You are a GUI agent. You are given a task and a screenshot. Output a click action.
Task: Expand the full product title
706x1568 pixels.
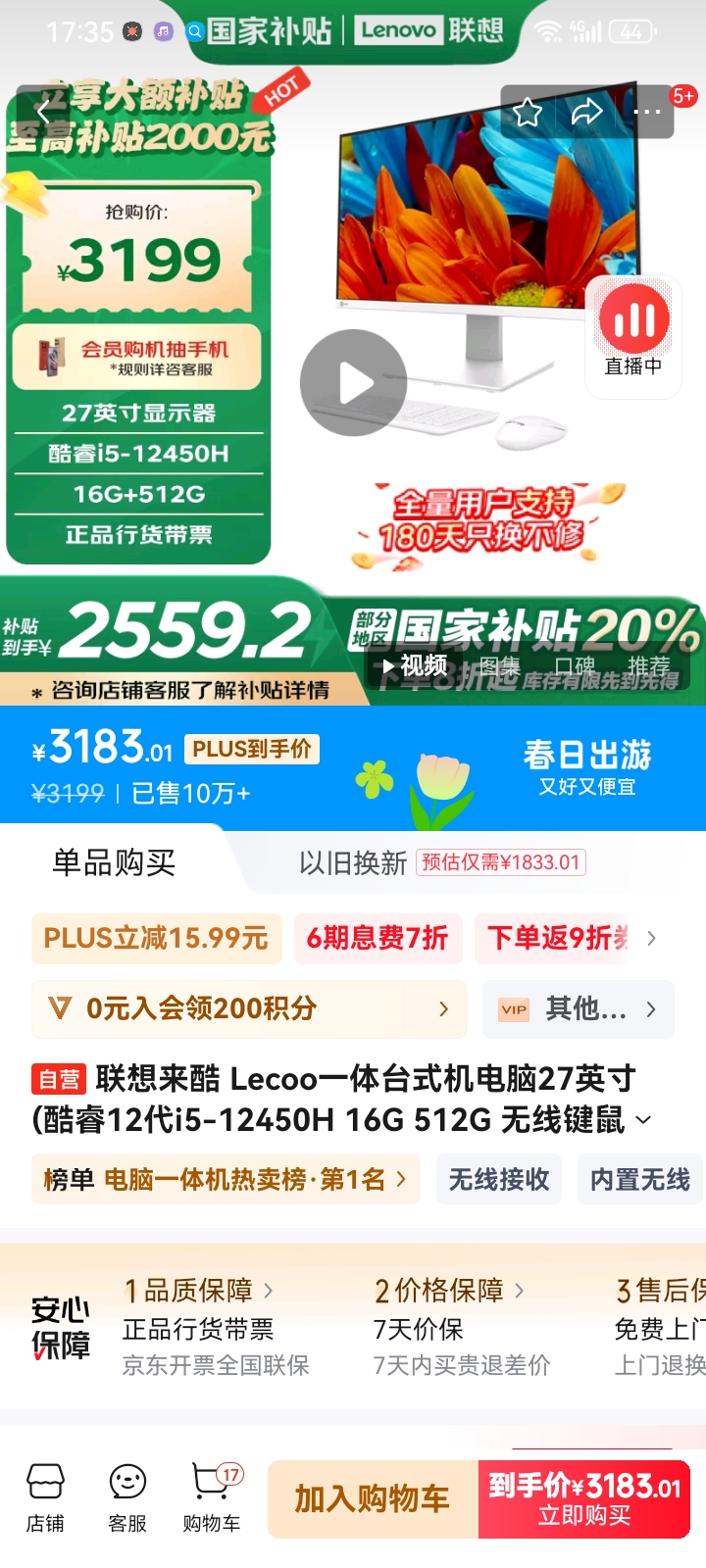pyautogui.click(x=643, y=1119)
